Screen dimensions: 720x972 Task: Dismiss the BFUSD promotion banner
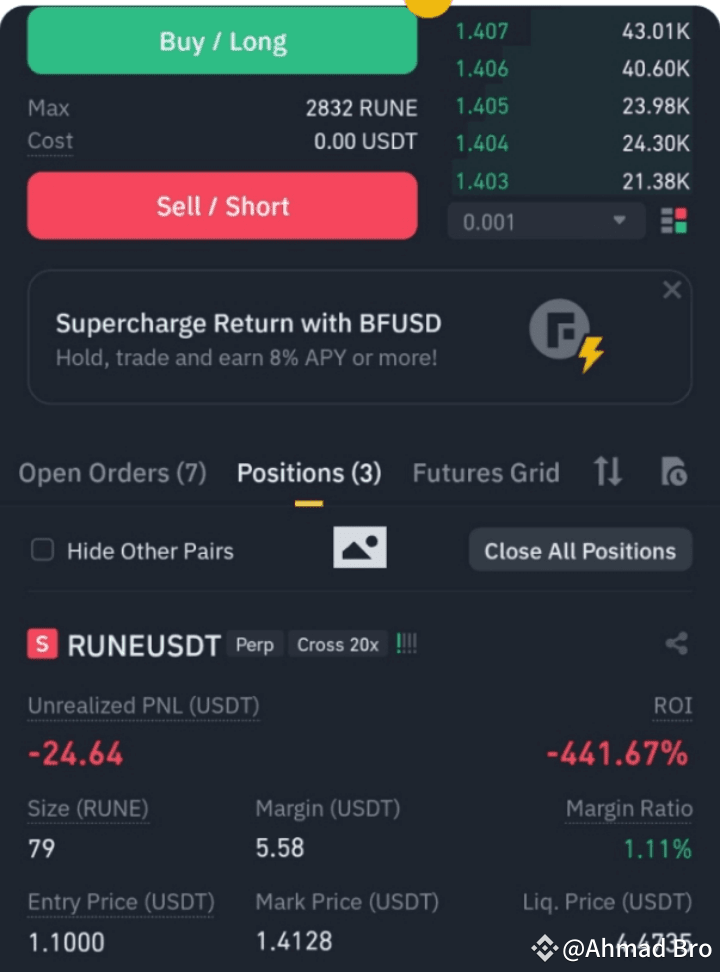coord(671,290)
